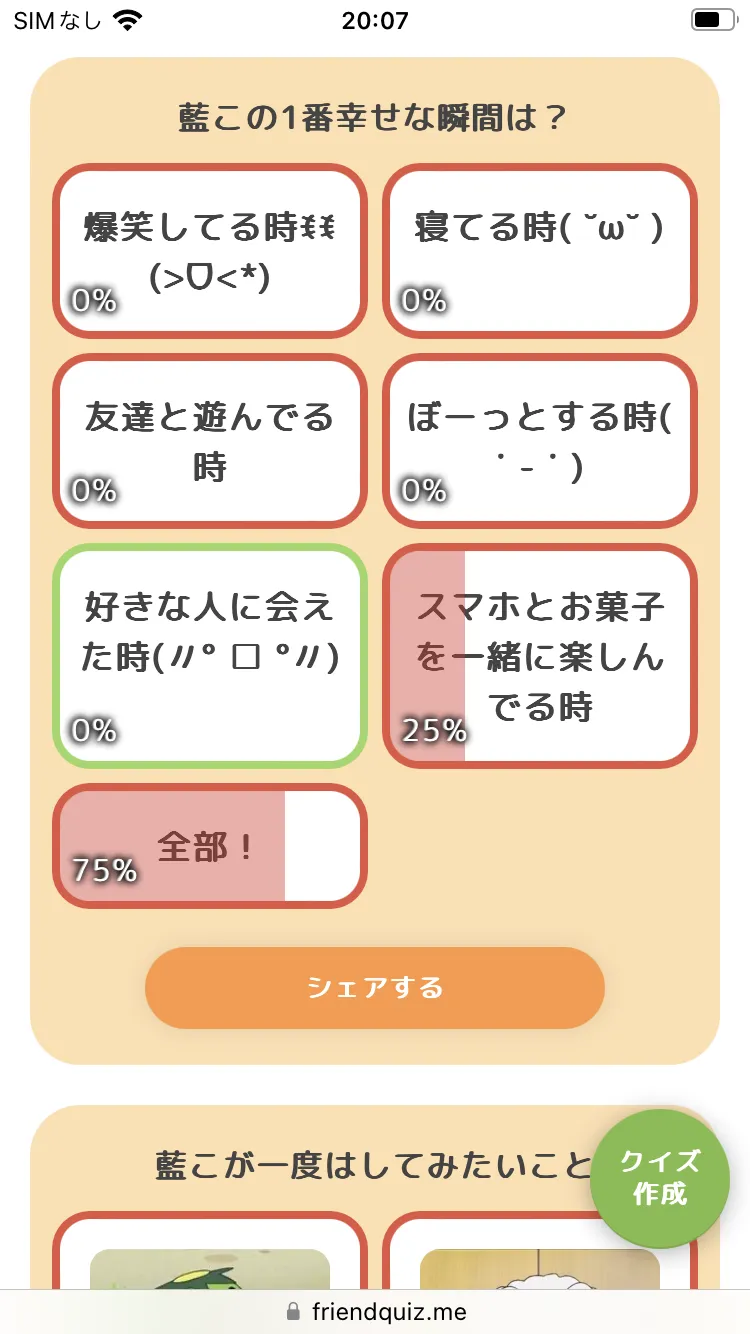Tap the ぼーっとする時 answer
Image resolution: width=750 pixels, height=1334 pixels.
(x=540, y=441)
